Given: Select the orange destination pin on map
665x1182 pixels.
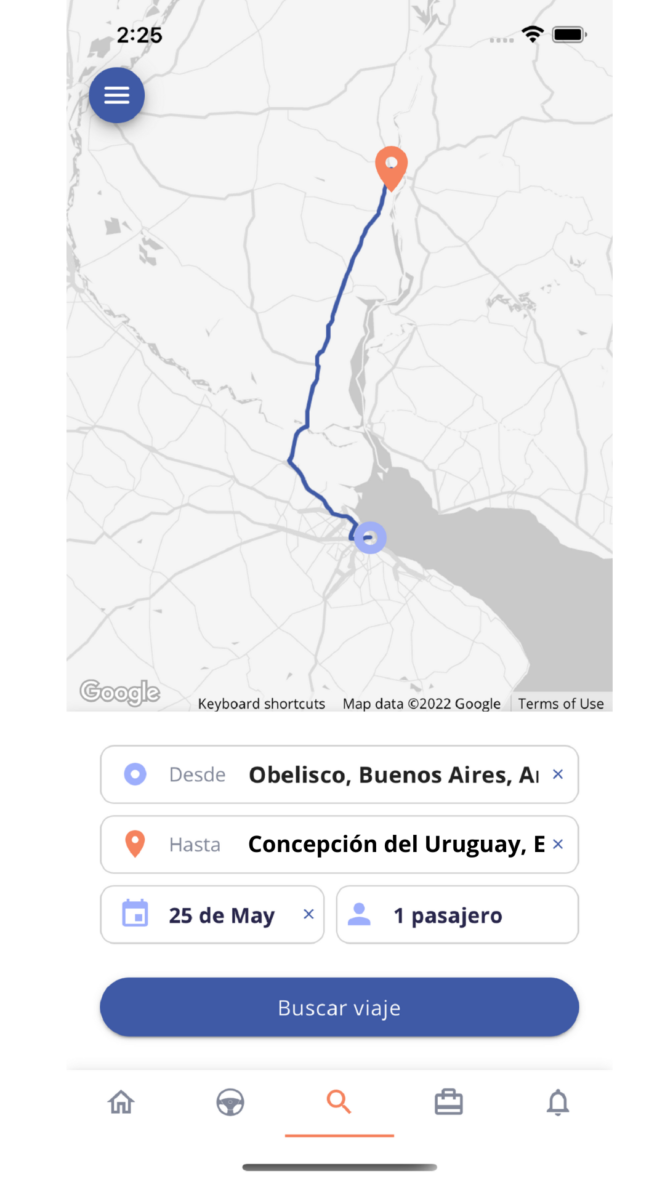Looking at the screenshot, I should [x=391, y=167].
